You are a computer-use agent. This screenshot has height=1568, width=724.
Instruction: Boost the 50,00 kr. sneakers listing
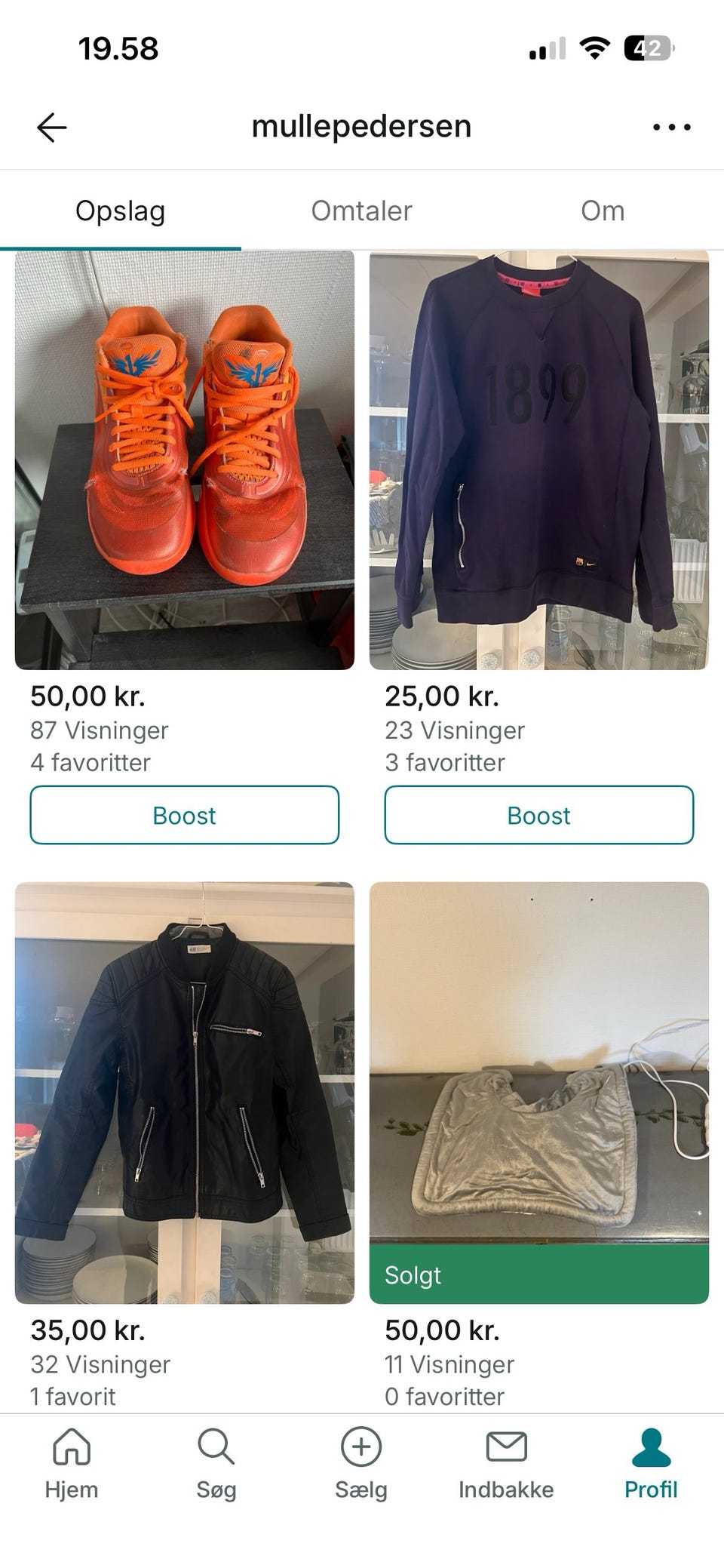point(185,815)
